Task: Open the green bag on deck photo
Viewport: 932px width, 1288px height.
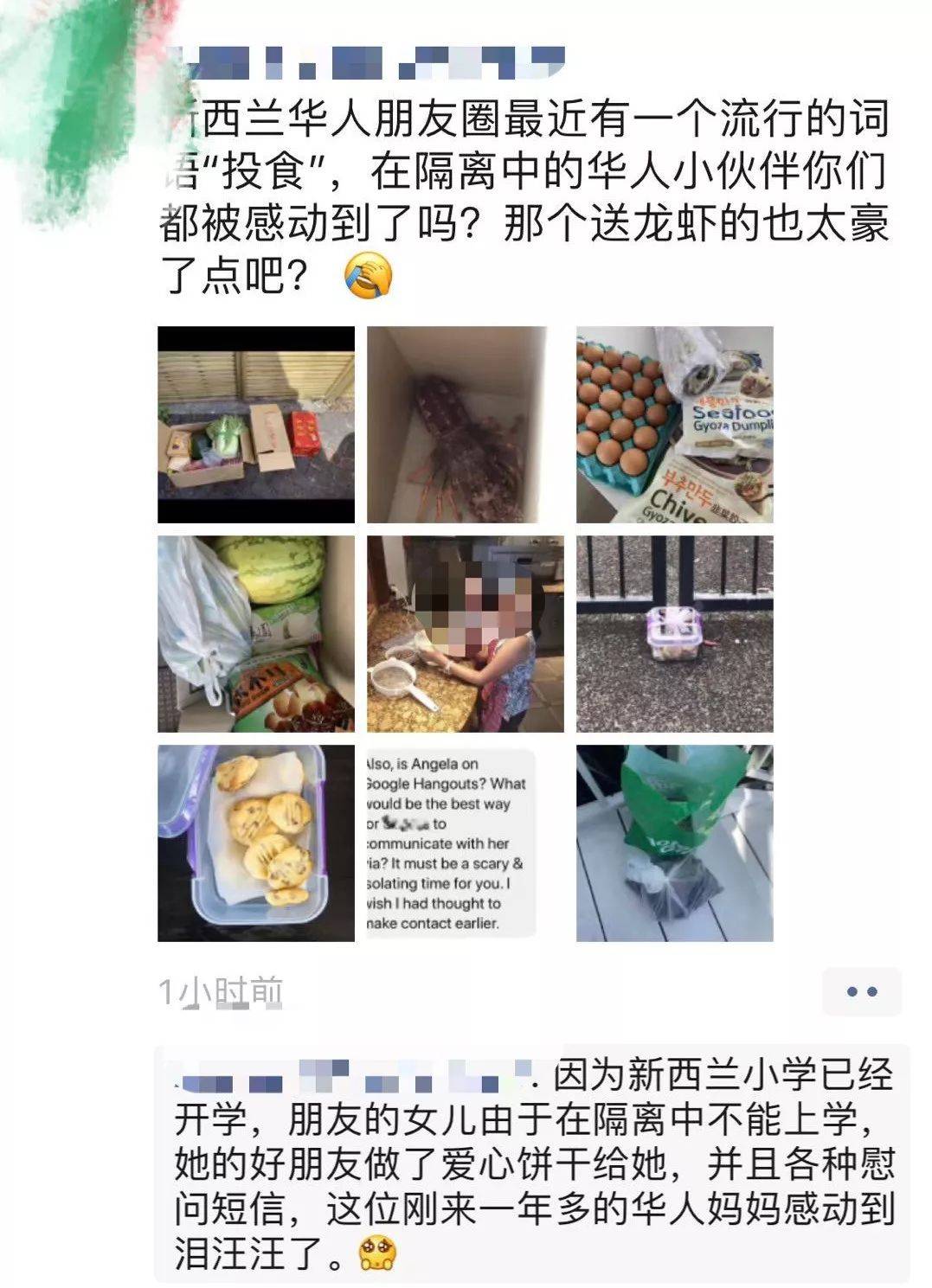Action: pos(675,843)
